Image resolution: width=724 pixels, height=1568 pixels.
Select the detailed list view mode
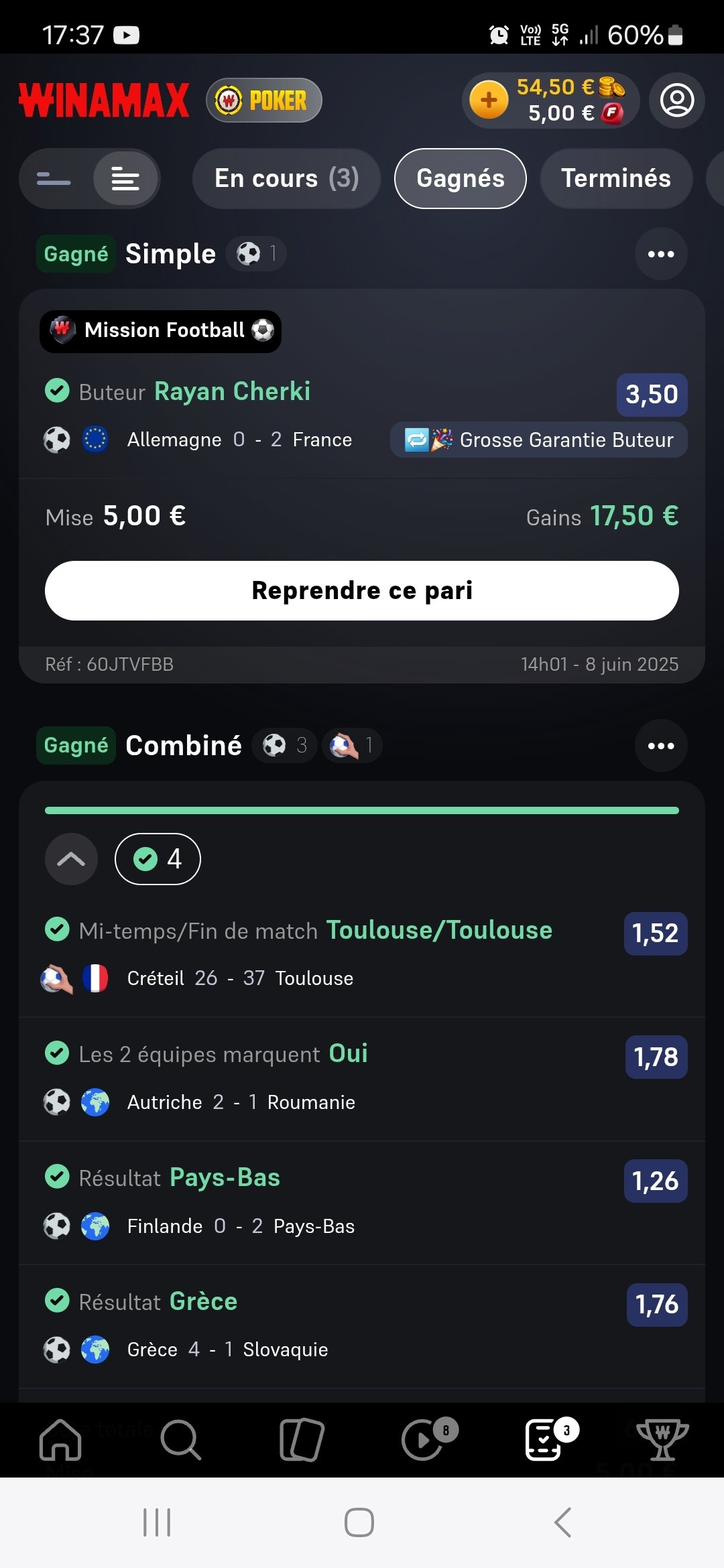coord(125,179)
